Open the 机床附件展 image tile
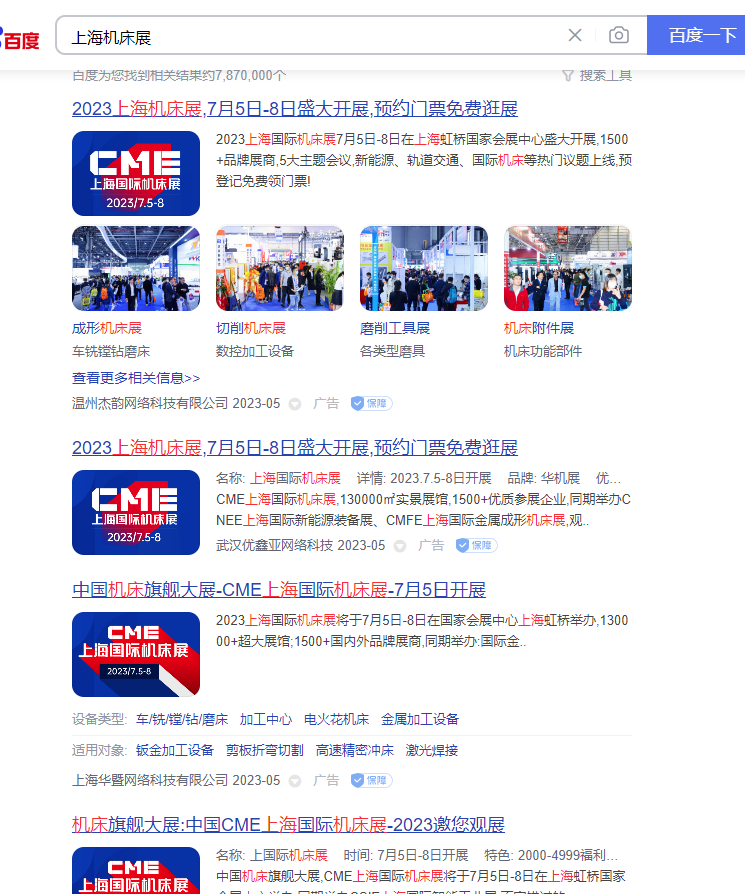This screenshot has width=745, height=894. point(567,268)
